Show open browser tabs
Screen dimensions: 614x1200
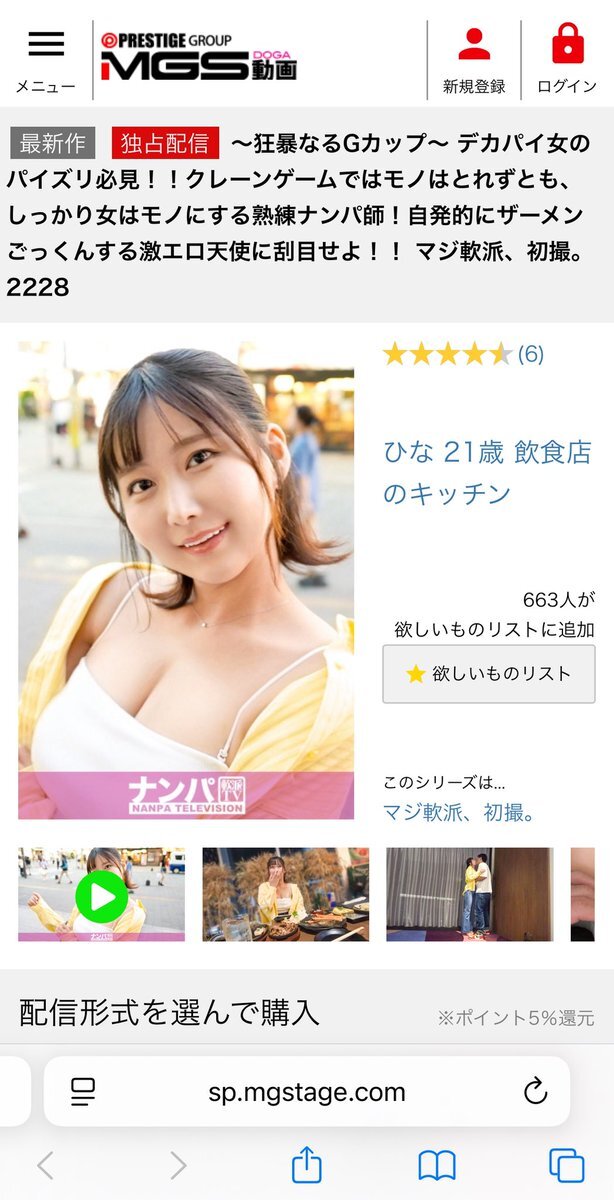566,1165
